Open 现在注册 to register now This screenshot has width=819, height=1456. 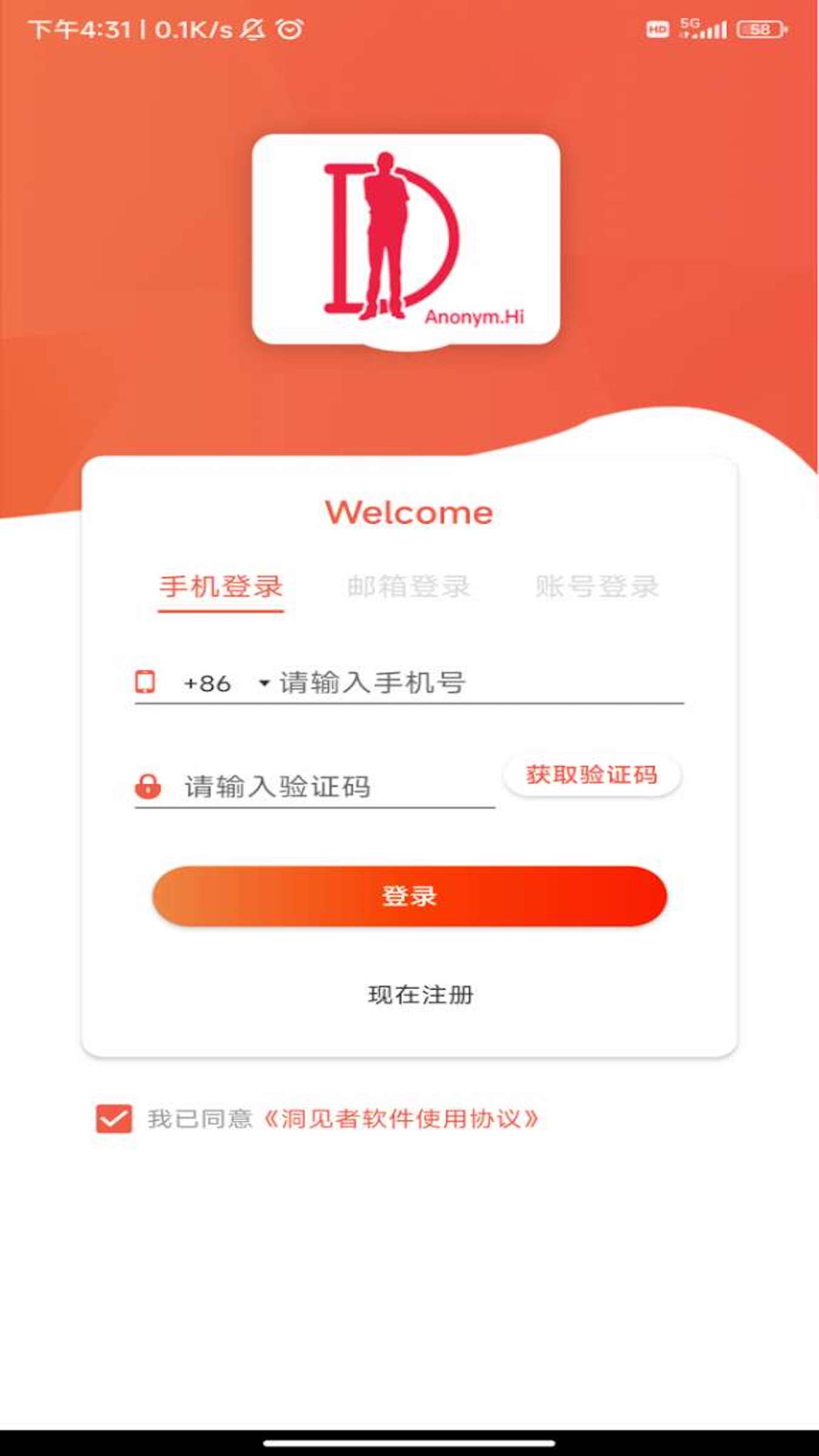420,995
